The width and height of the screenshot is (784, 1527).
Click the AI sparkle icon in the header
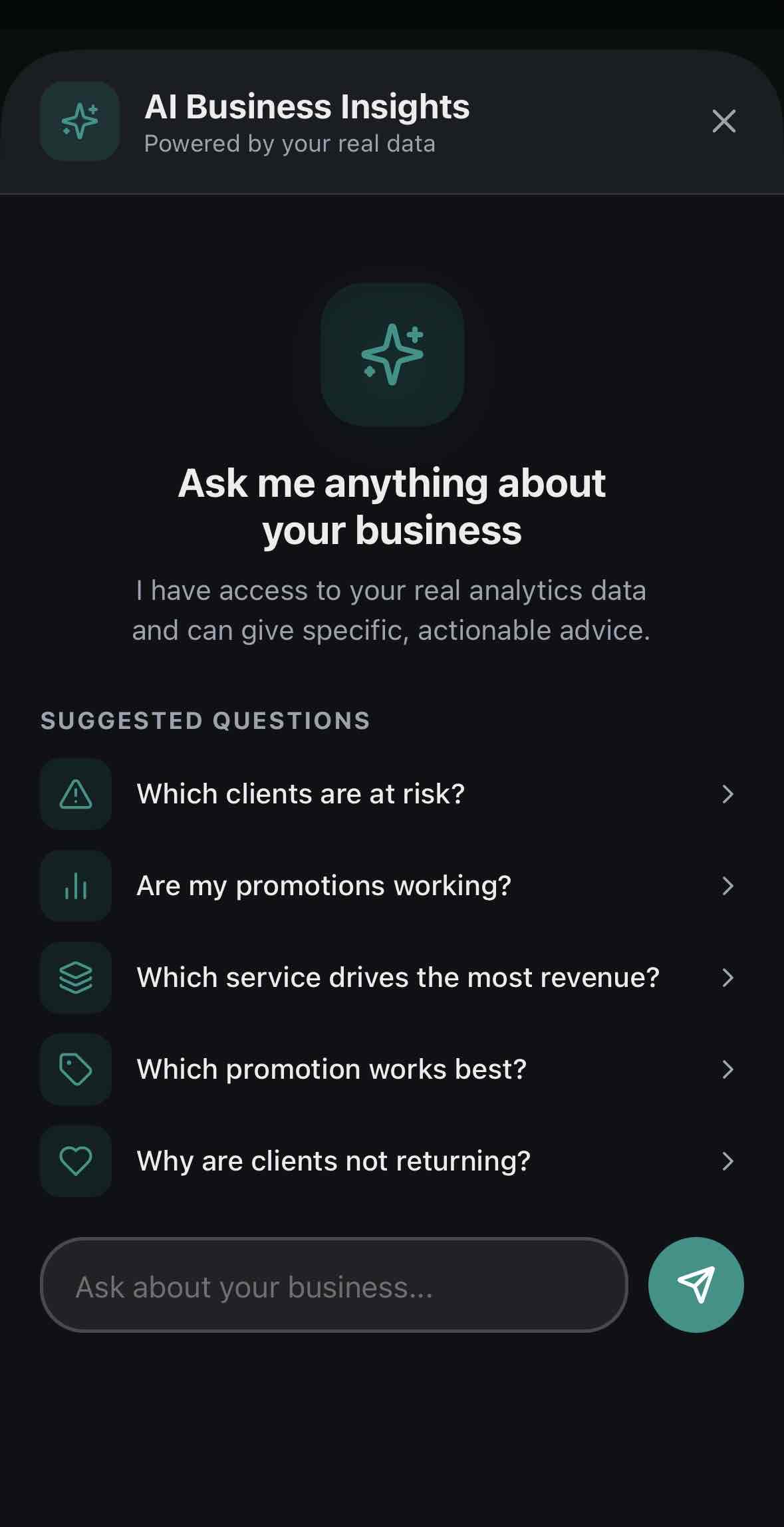[x=79, y=121]
